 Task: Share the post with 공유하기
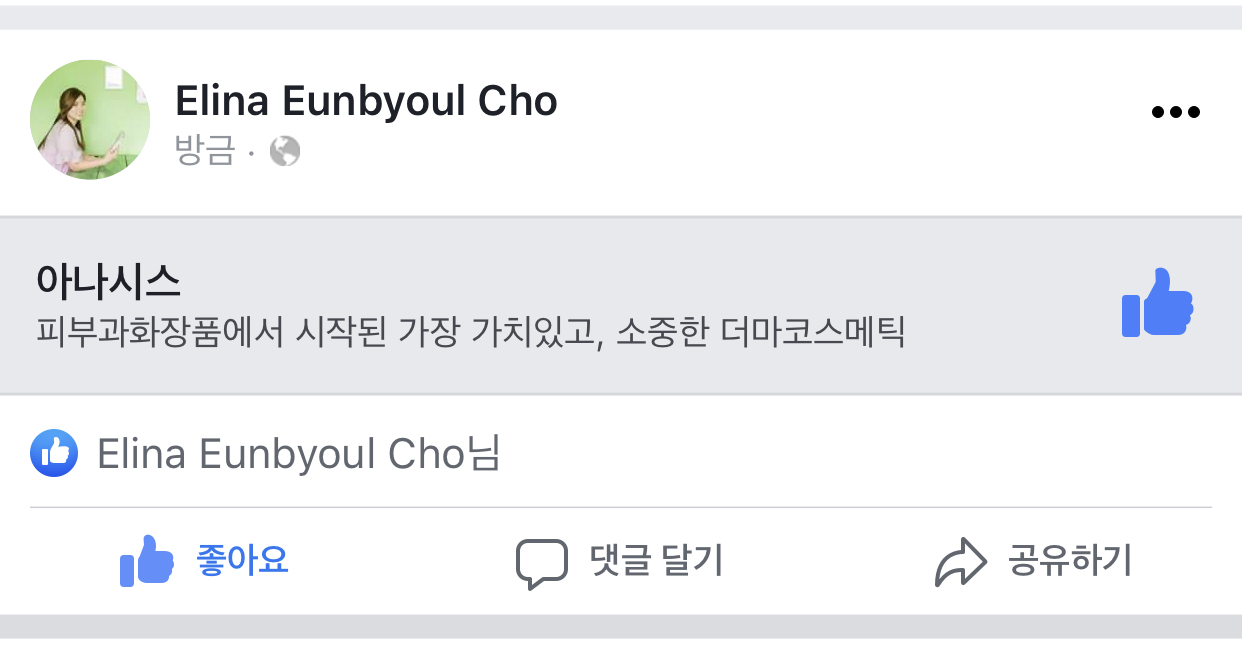1033,561
